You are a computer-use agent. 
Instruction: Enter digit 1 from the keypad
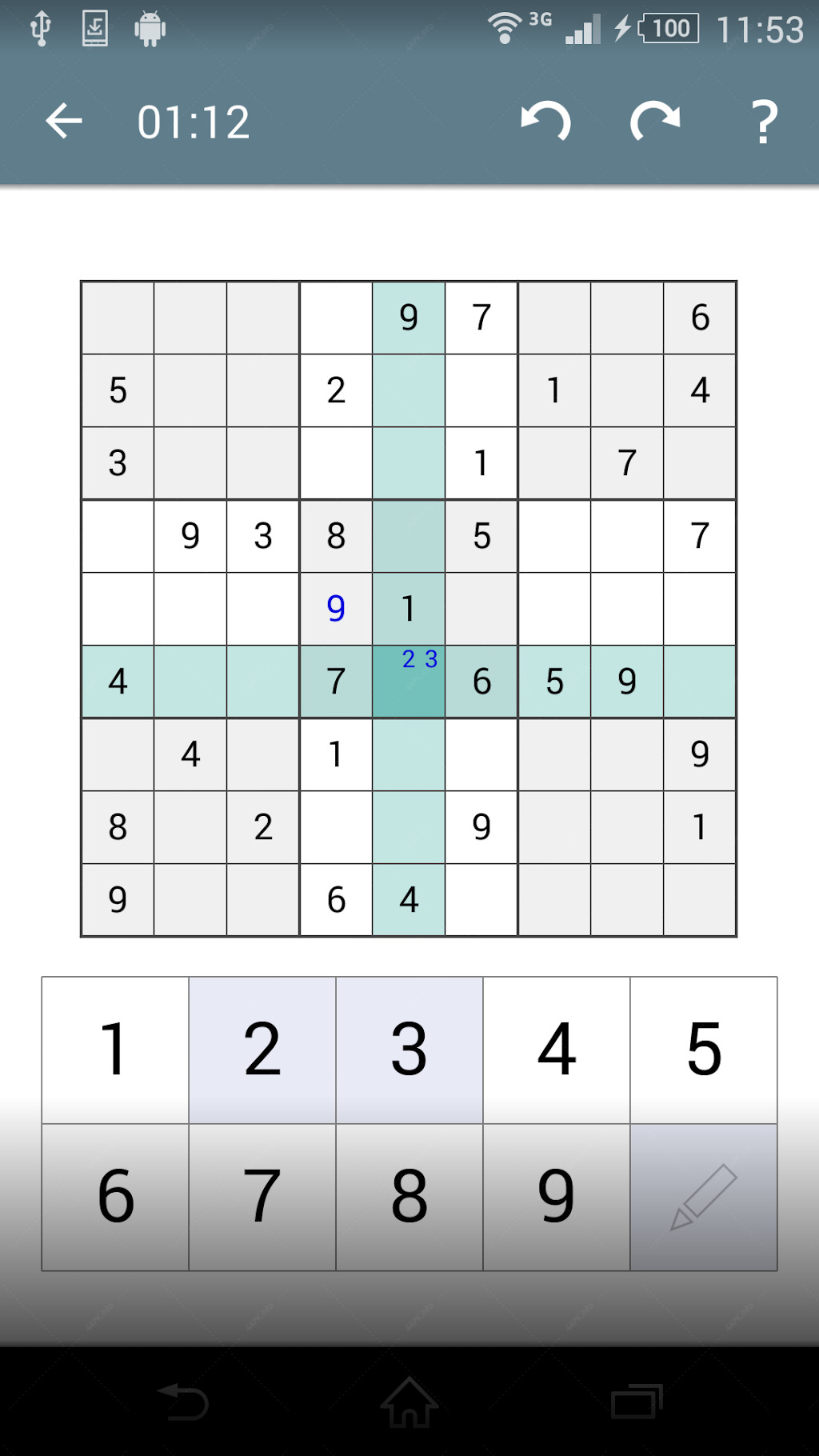115,1050
